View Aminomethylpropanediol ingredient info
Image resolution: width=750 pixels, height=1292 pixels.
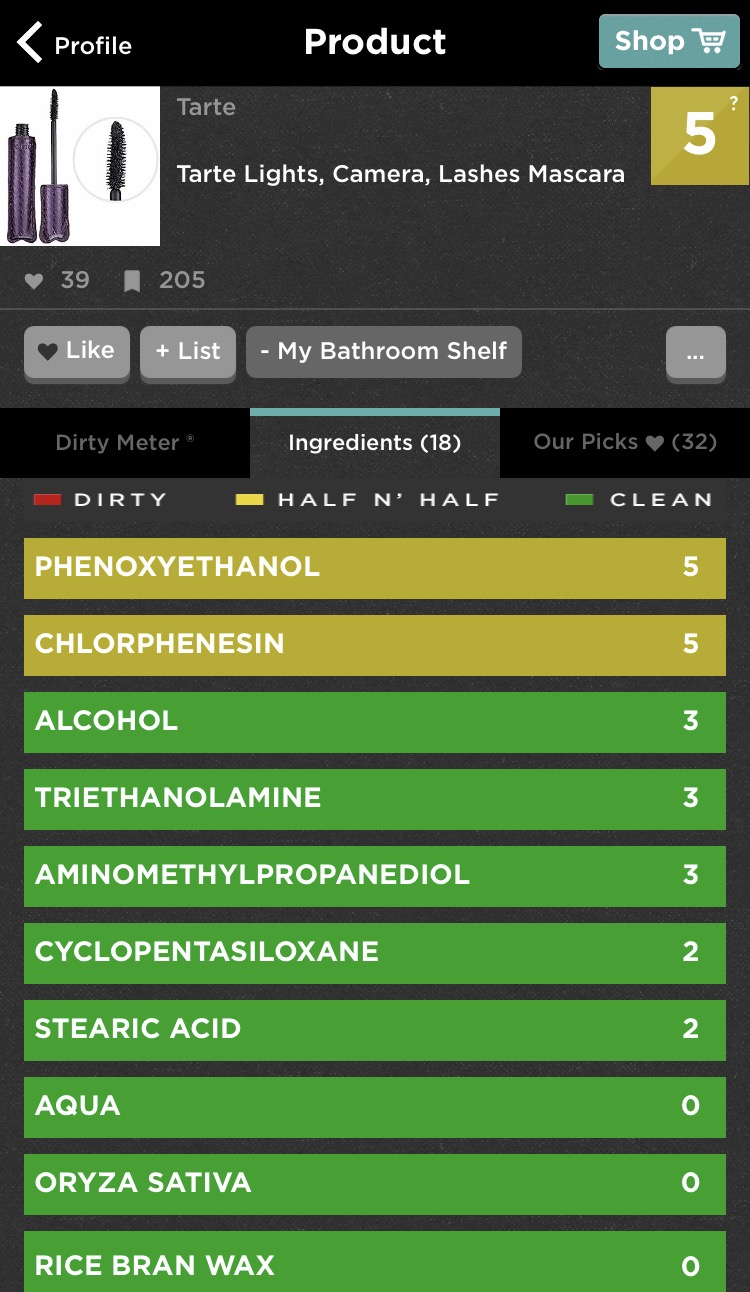coord(375,876)
